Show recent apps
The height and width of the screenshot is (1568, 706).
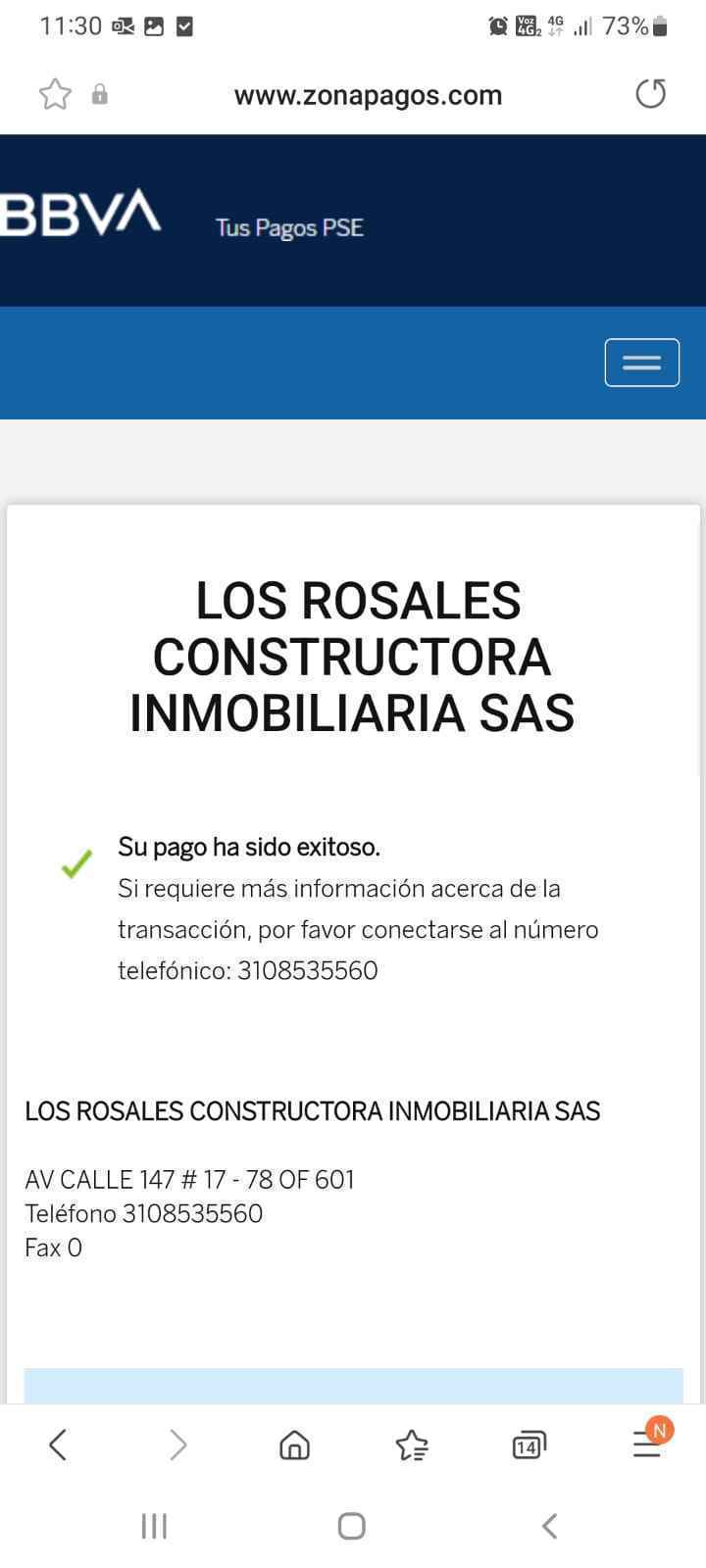pos(154,1526)
